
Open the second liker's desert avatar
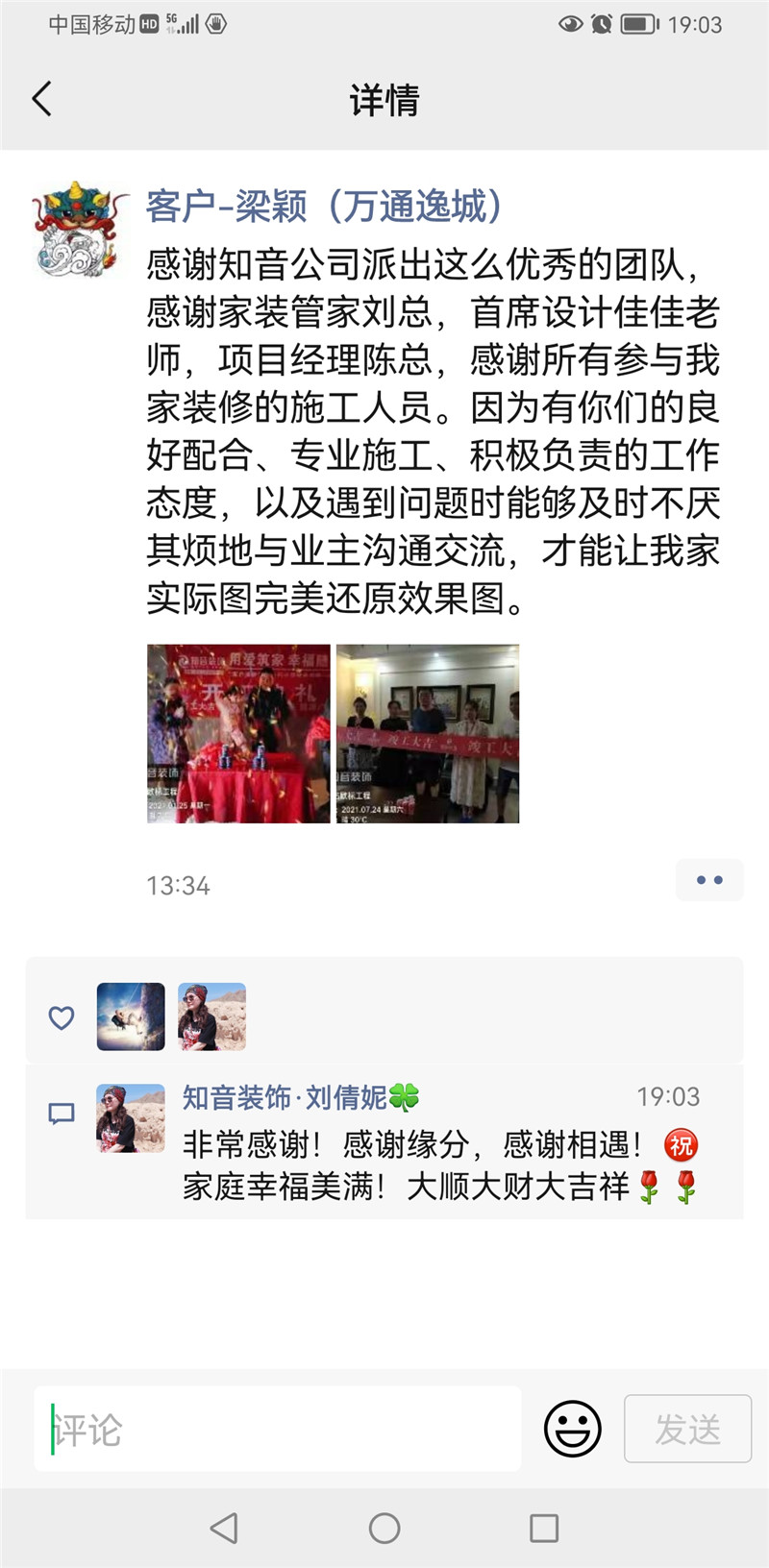pyautogui.click(x=212, y=1017)
